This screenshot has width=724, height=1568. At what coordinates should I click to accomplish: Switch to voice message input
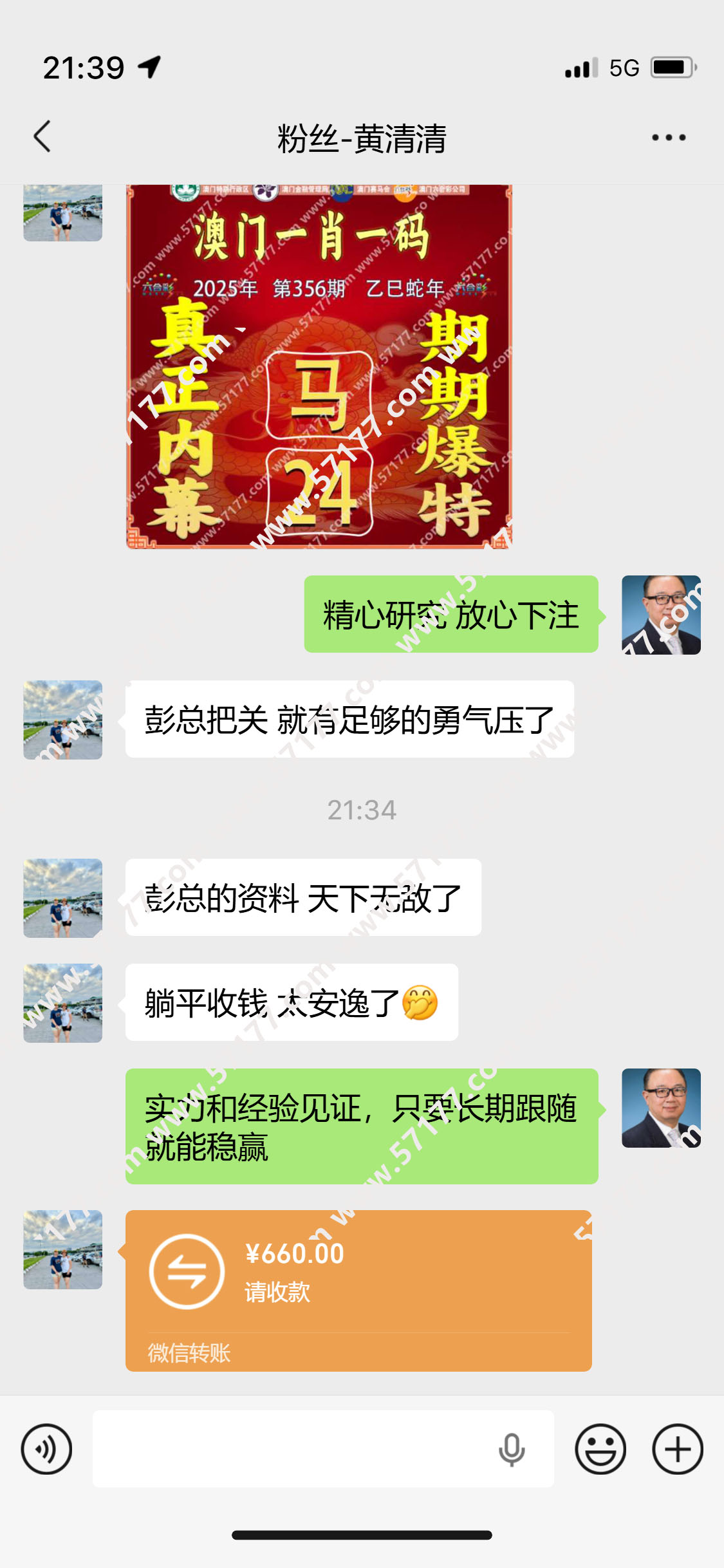click(x=46, y=1449)
